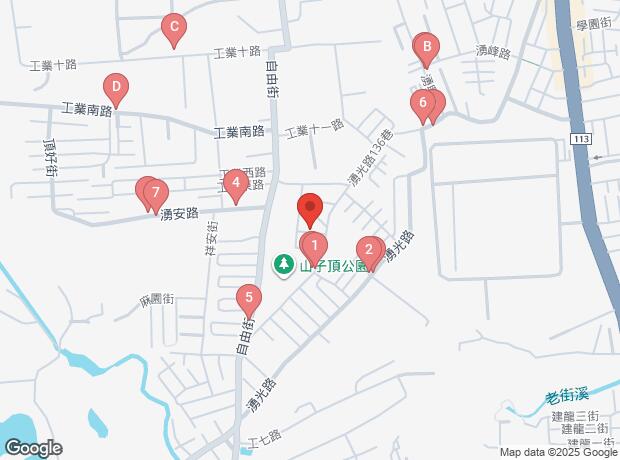Select the unlabeled red dot marker
Viewport: 620px width, 460px height.
click(x=310, y=208)
